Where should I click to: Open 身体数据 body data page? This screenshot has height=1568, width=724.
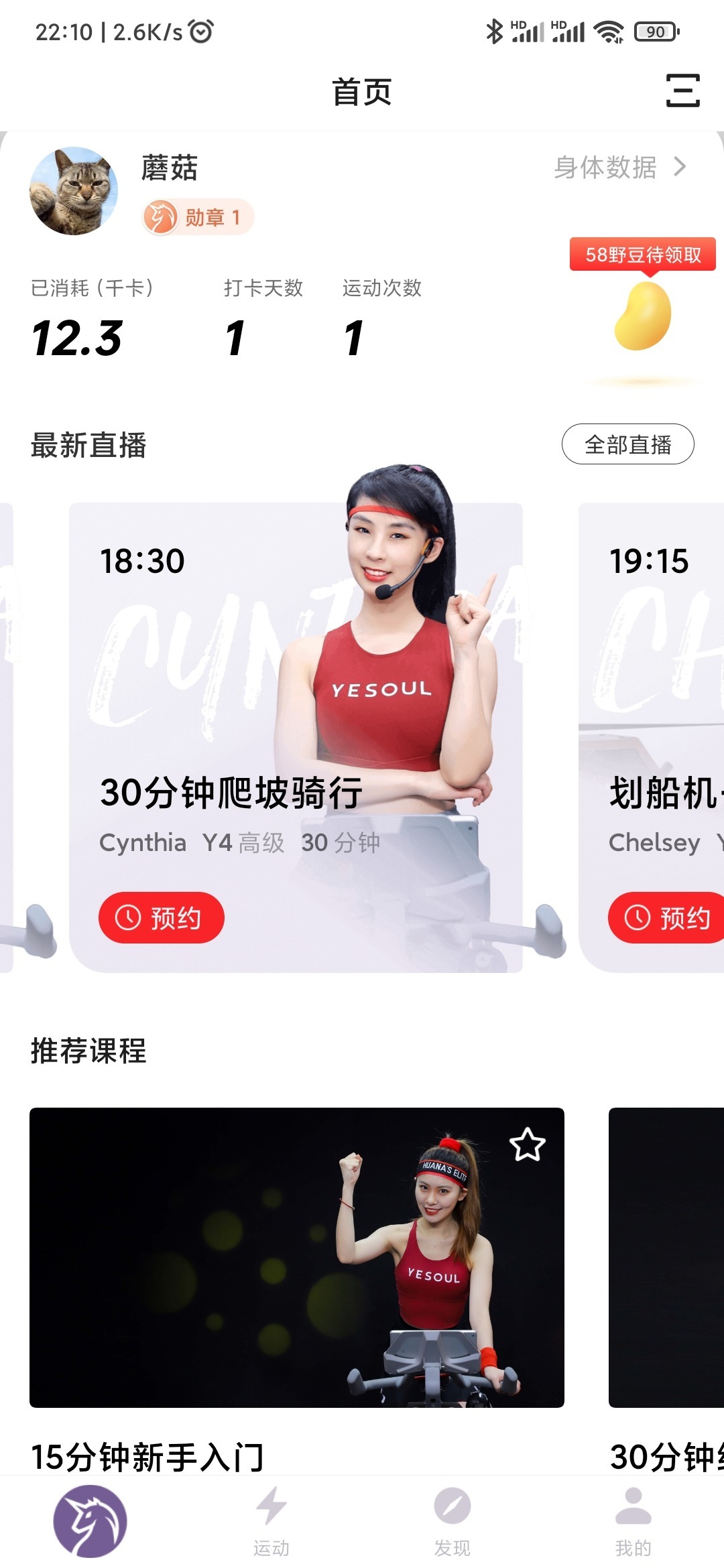[x=619, y=167]
